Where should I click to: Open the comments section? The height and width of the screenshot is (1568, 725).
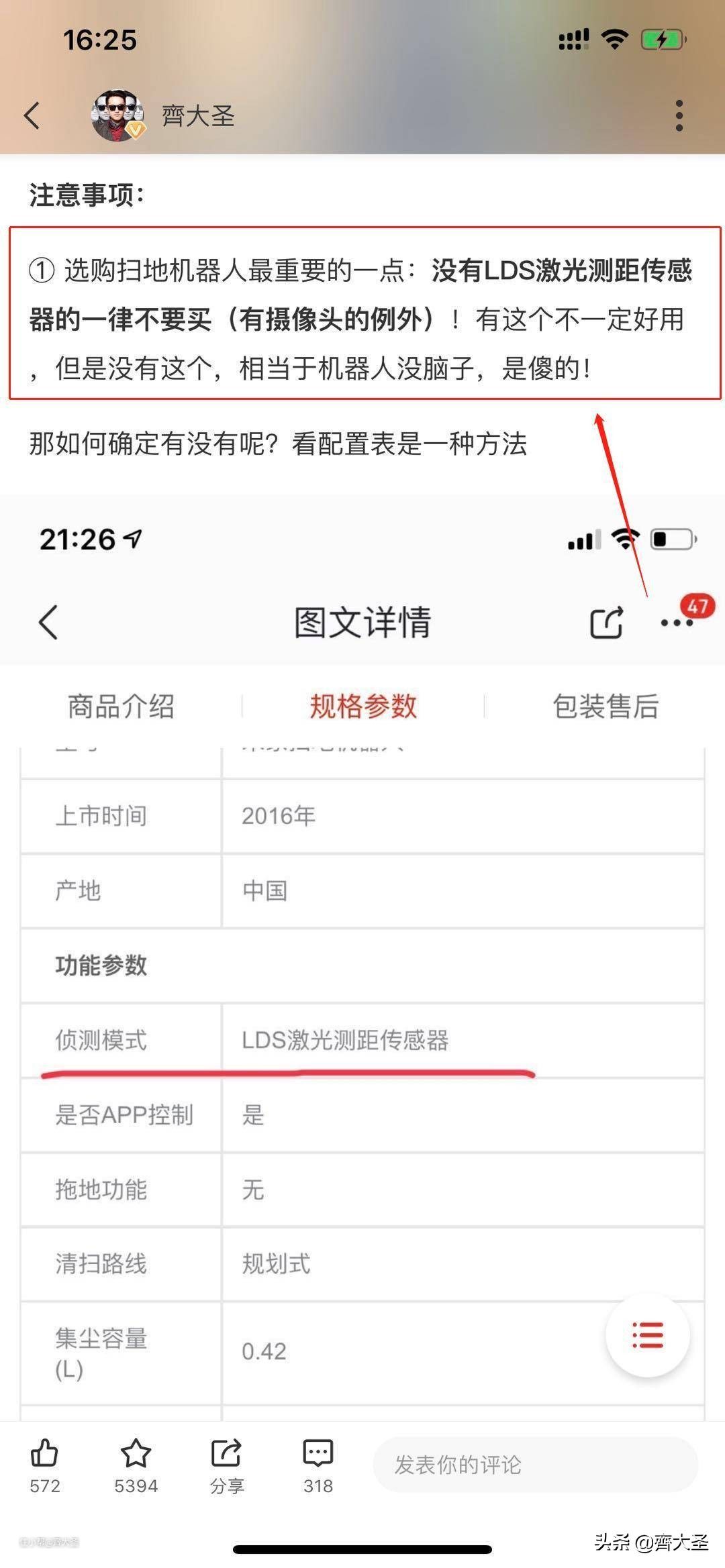pos(318,1464)
